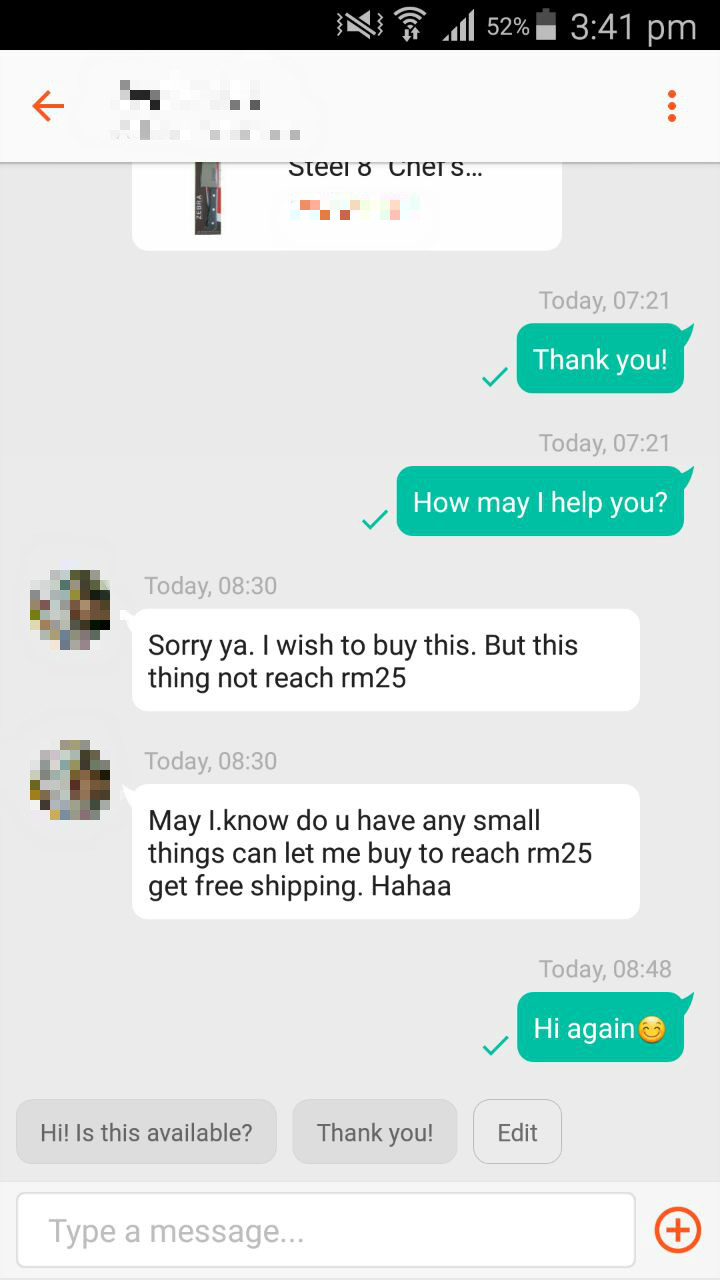The width and height of the screenshot is (720, 1280).
Task: Go back using the orange arrow
Action: pyautogui.click(x=47, y=106)
